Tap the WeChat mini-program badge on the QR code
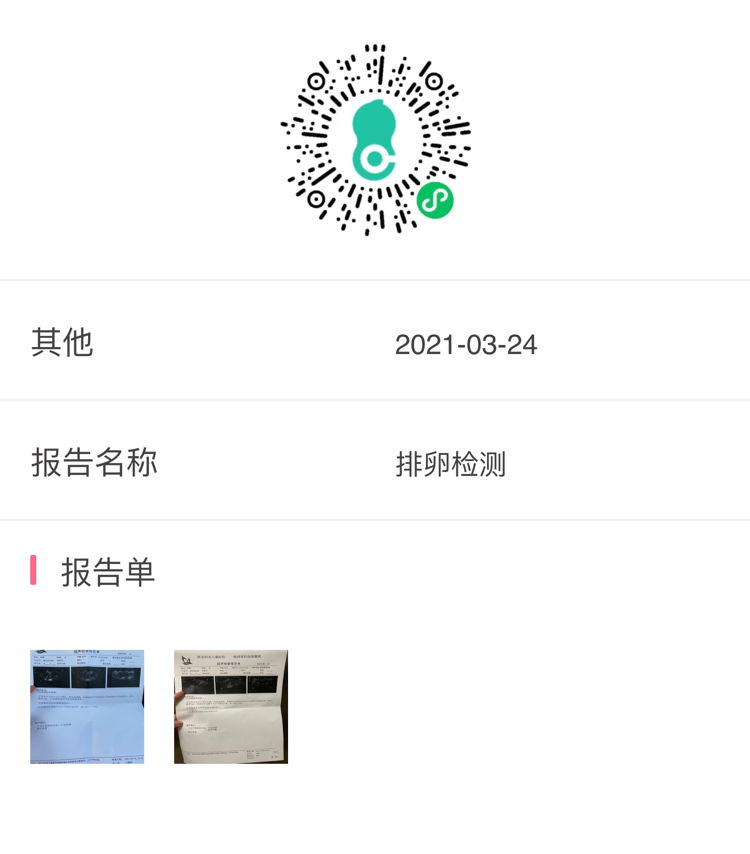750x854 pixels. 434,200
